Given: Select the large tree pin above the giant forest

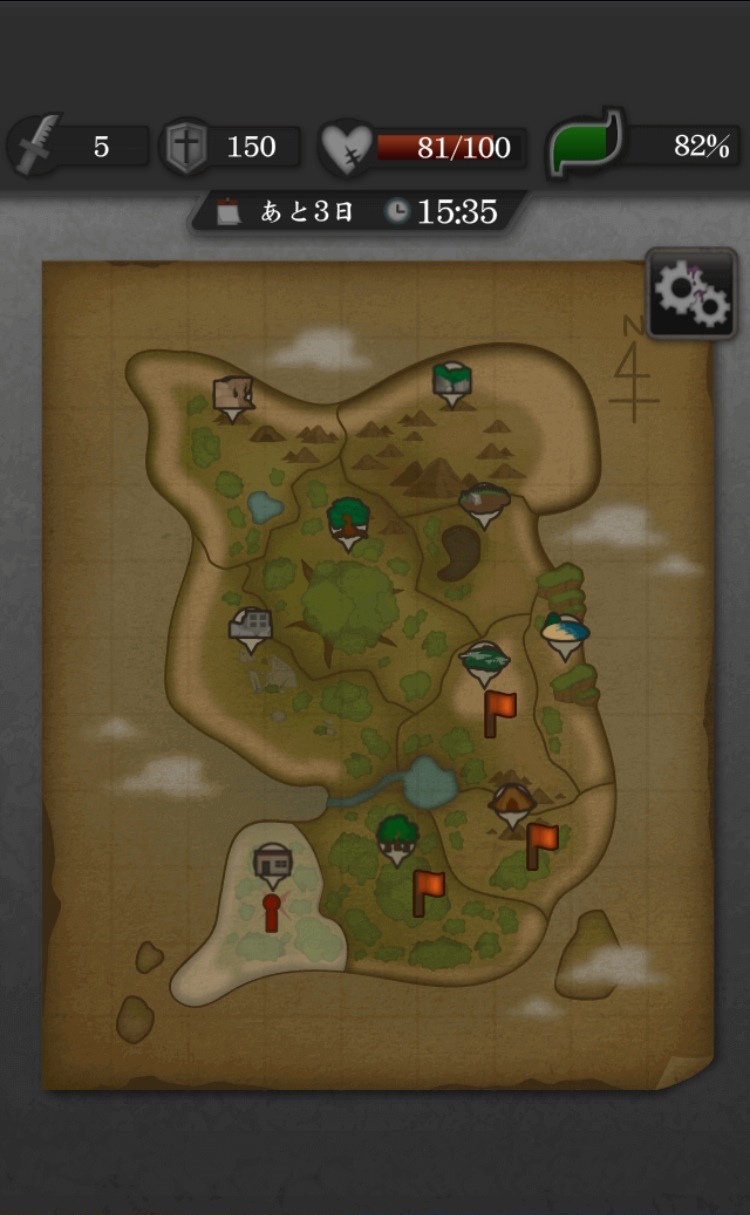Looking at the screenshot, I should 348,520.
